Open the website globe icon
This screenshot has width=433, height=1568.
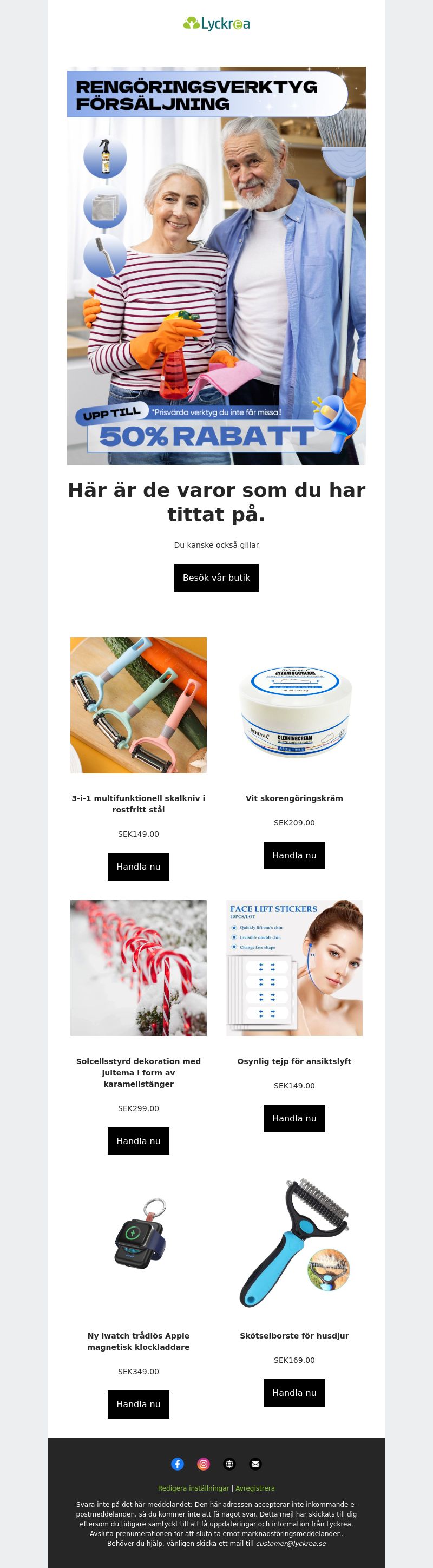229,1464
